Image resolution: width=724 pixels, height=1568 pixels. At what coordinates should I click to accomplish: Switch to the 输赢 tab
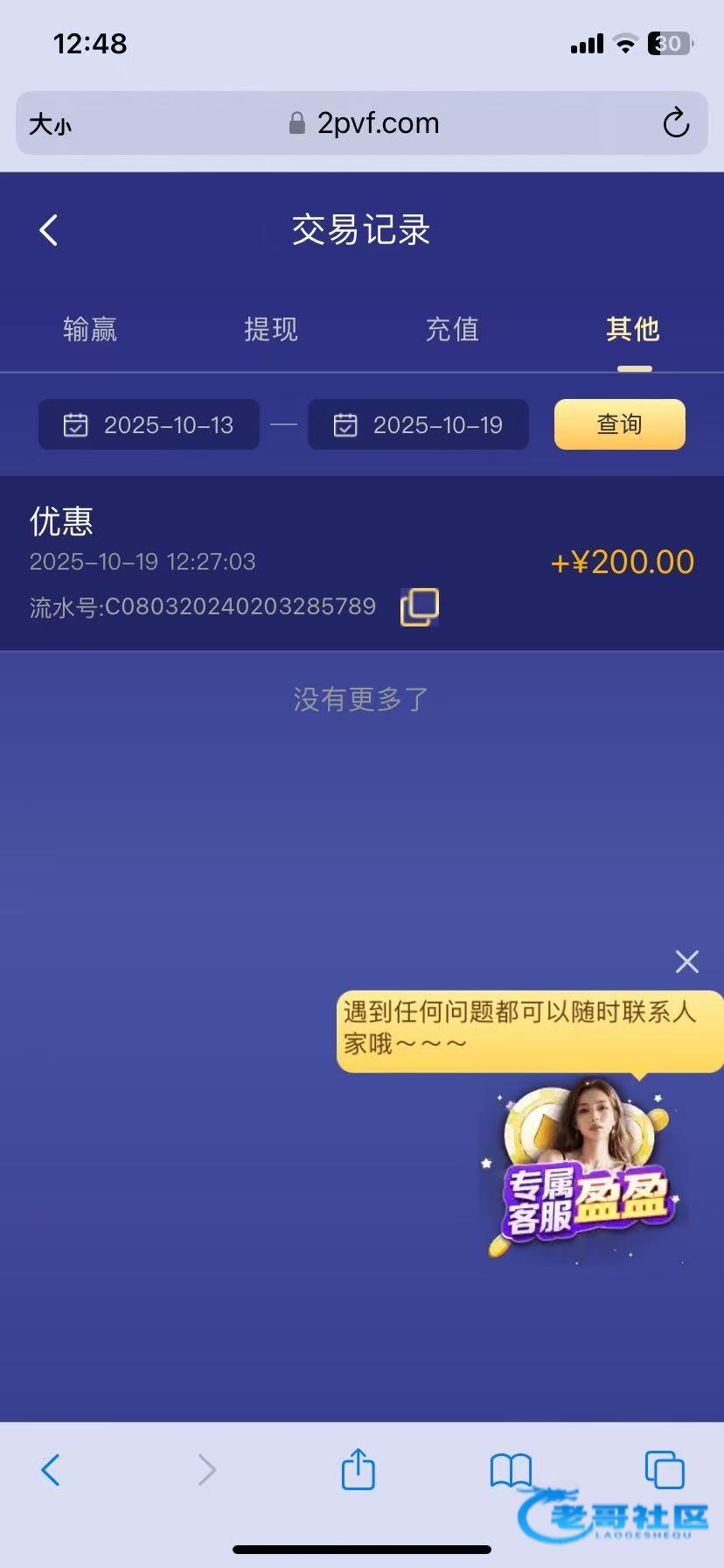[90, 330]
